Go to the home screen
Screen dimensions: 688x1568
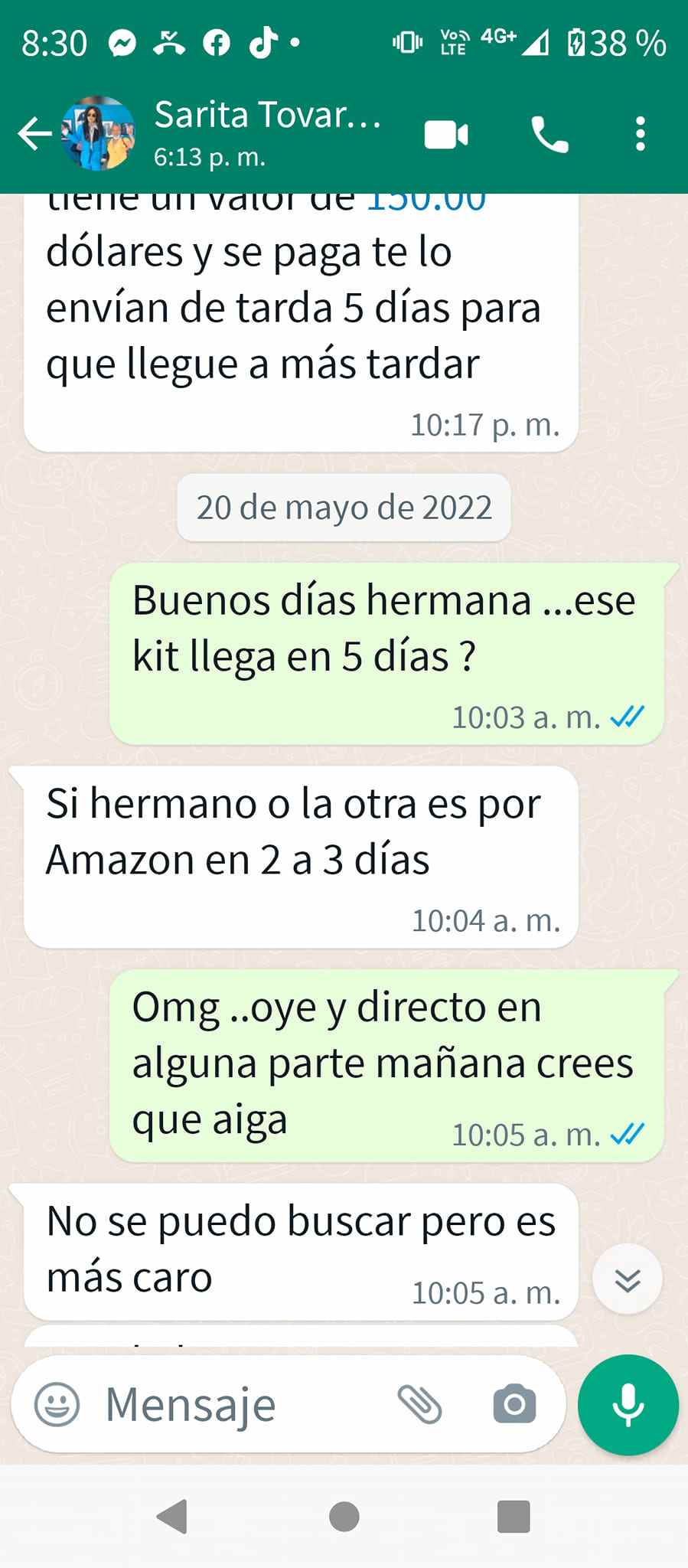344,1517
